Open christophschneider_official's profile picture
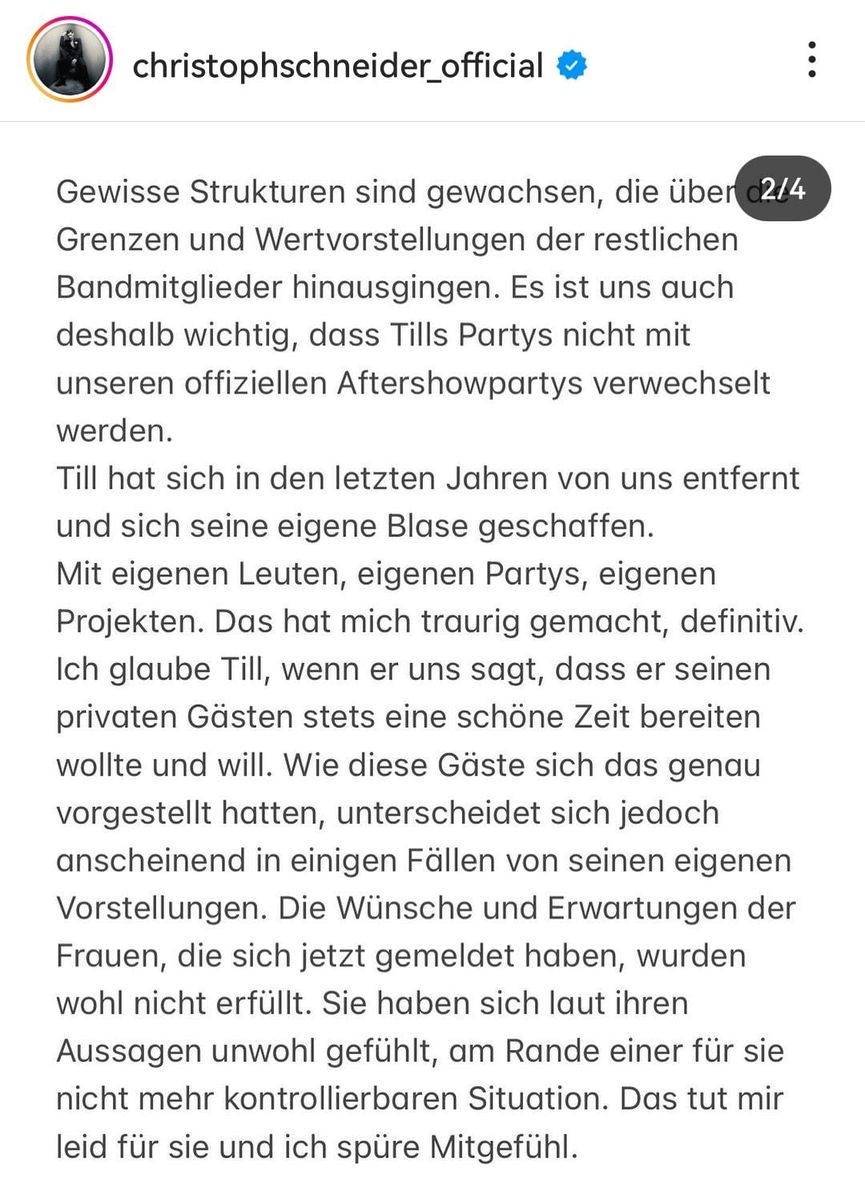Screen dimensions: 865x1200 (68, 60)
